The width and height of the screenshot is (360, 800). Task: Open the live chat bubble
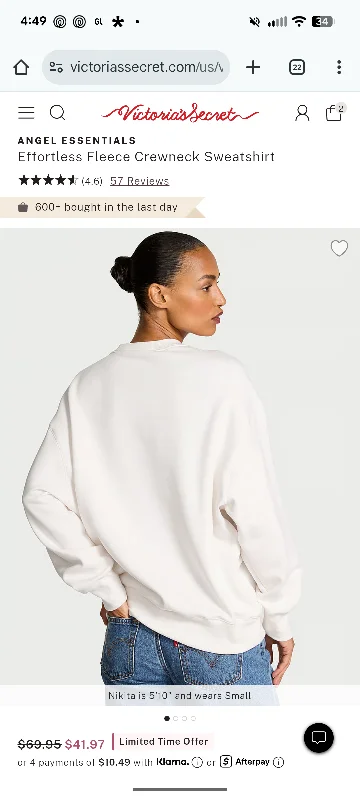coord(319,738)
